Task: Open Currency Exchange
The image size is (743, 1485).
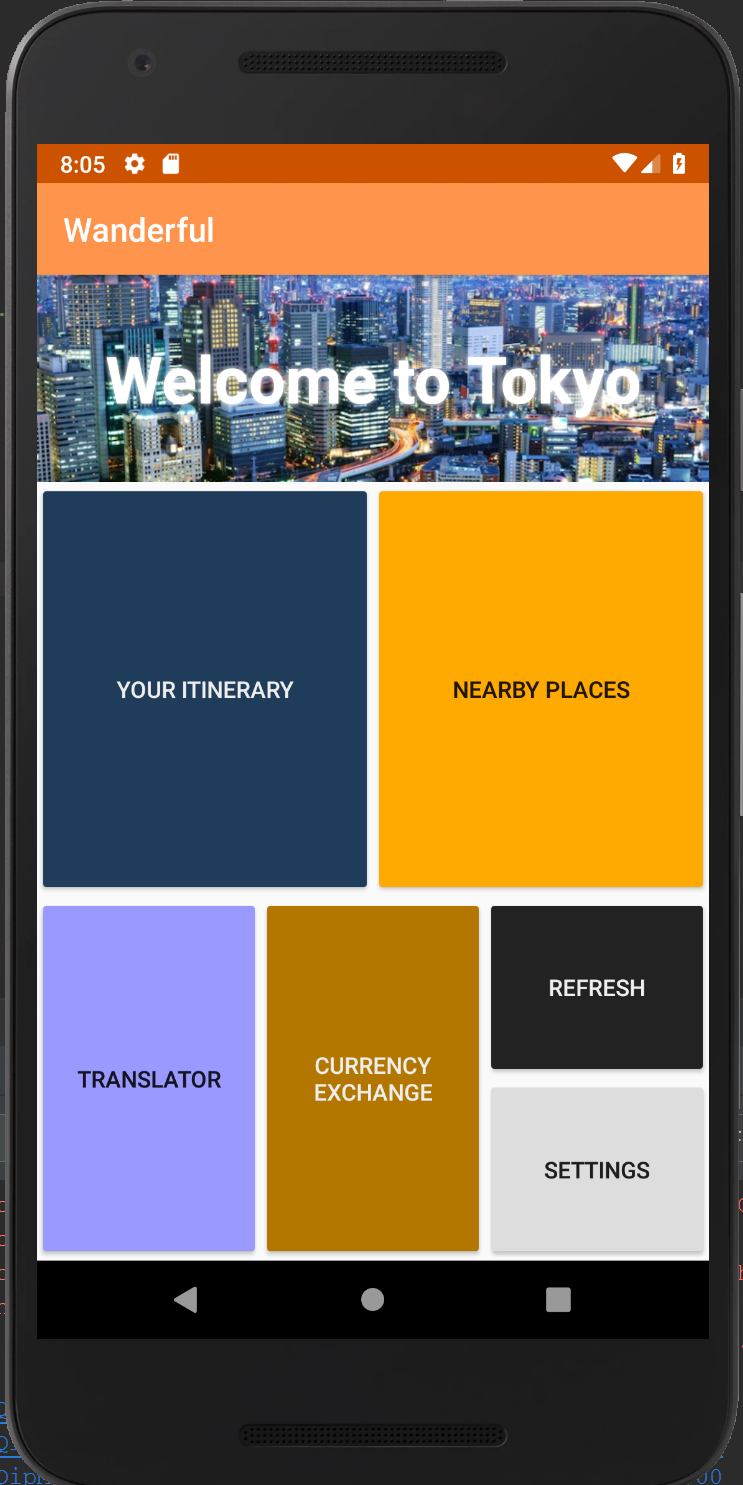Action: point(373,1078)
